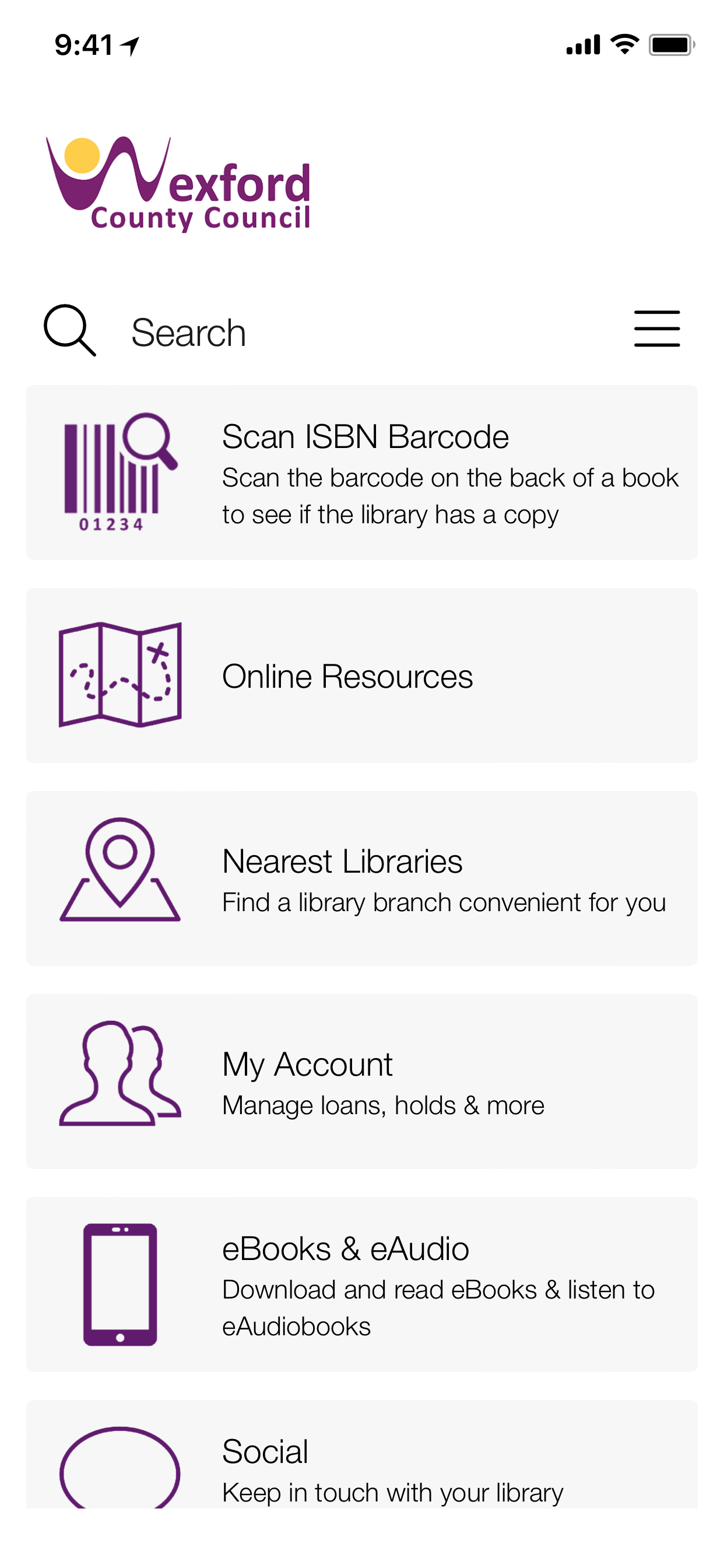
Task: Open Online Resources
Action: [x=361, y=675]
